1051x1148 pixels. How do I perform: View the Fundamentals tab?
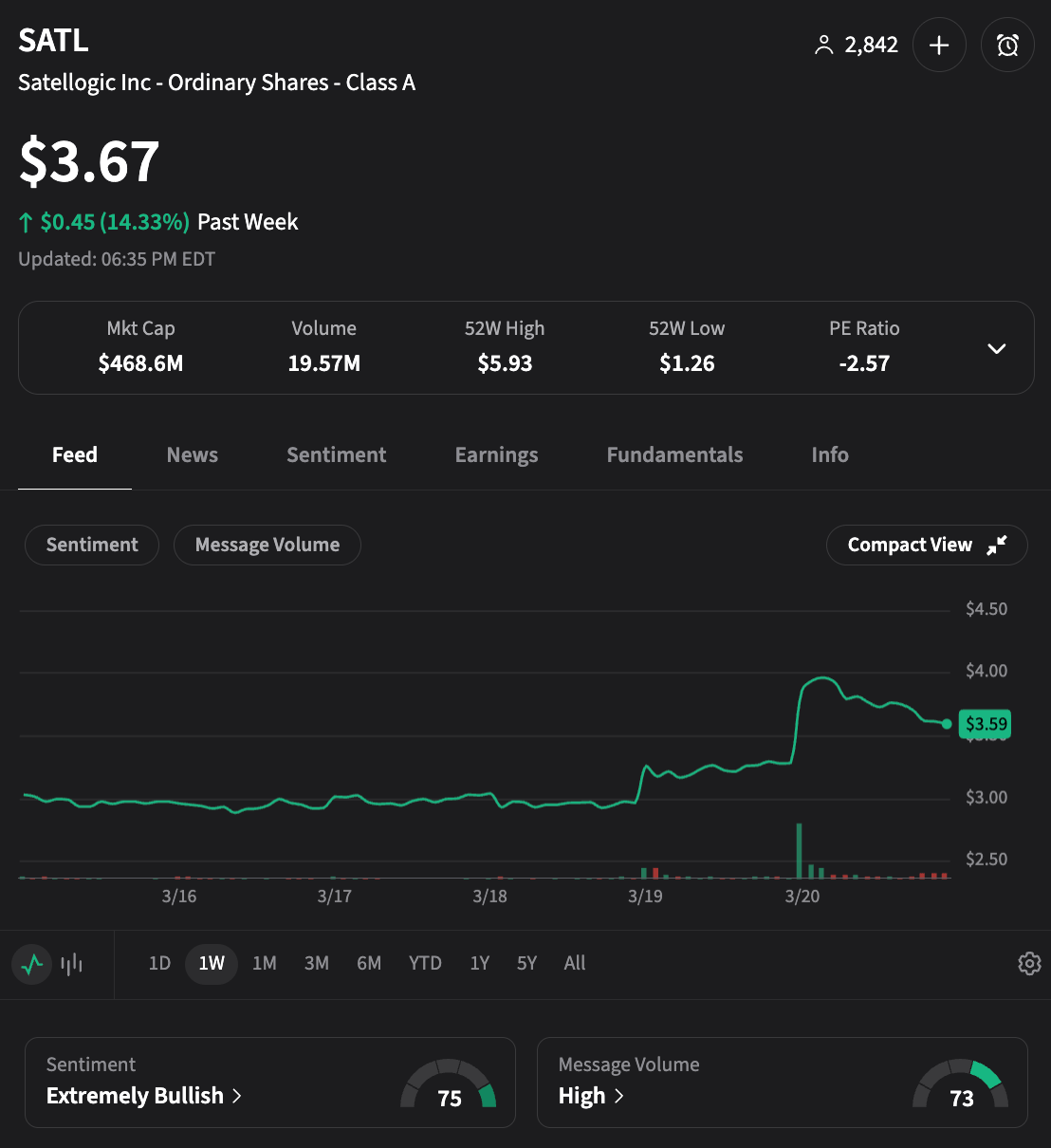click(674, 455)
